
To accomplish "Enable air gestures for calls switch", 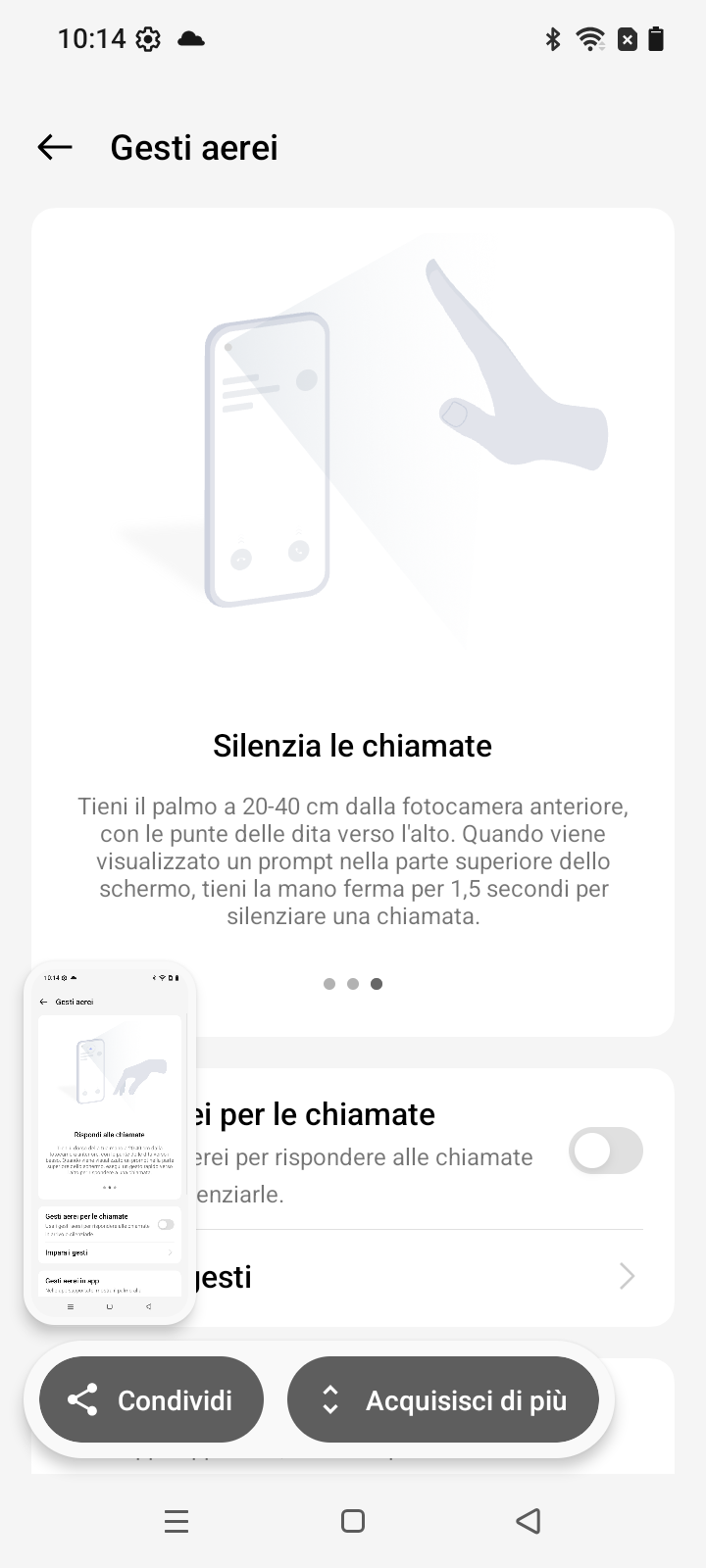I will 606,1151.
